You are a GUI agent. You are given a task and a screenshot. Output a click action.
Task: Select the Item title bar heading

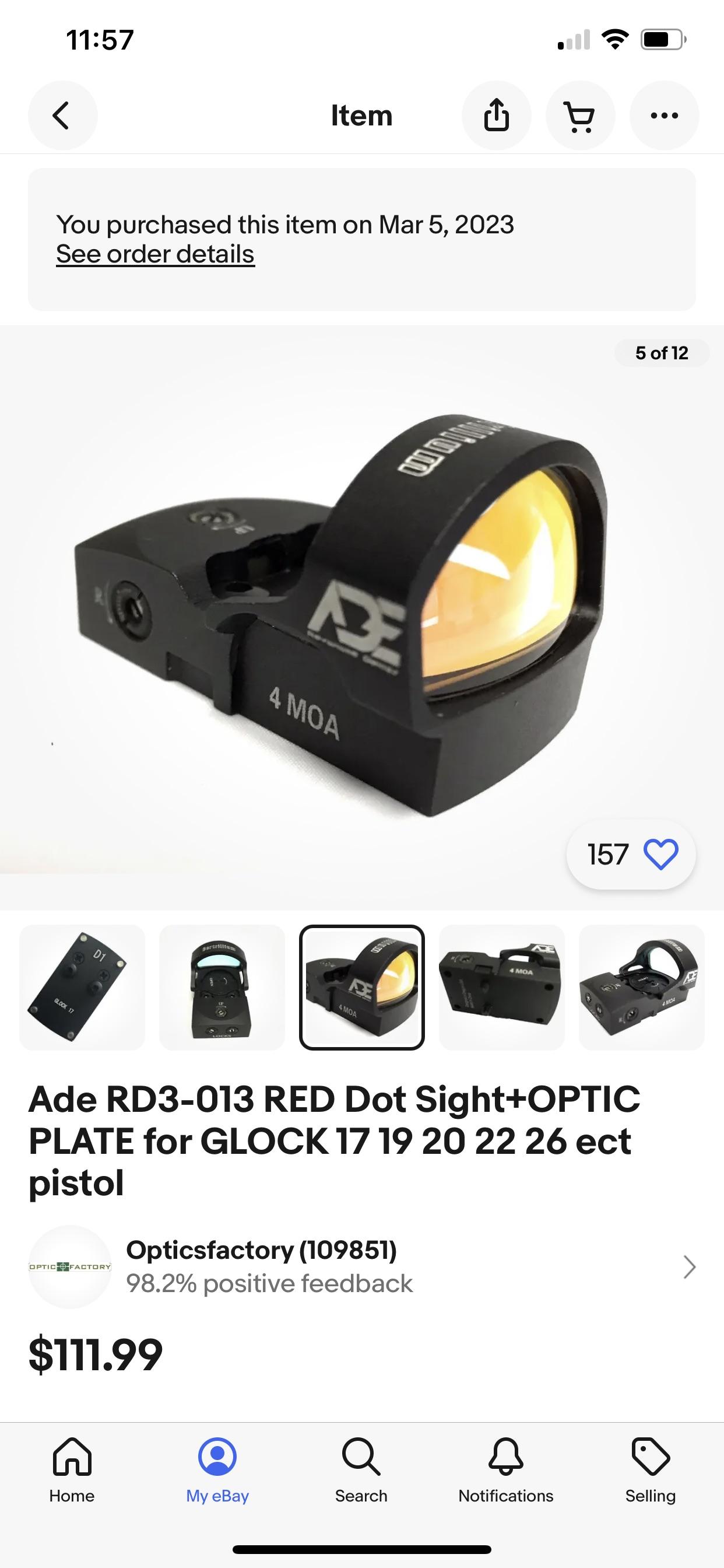click(x=362, y=115)
